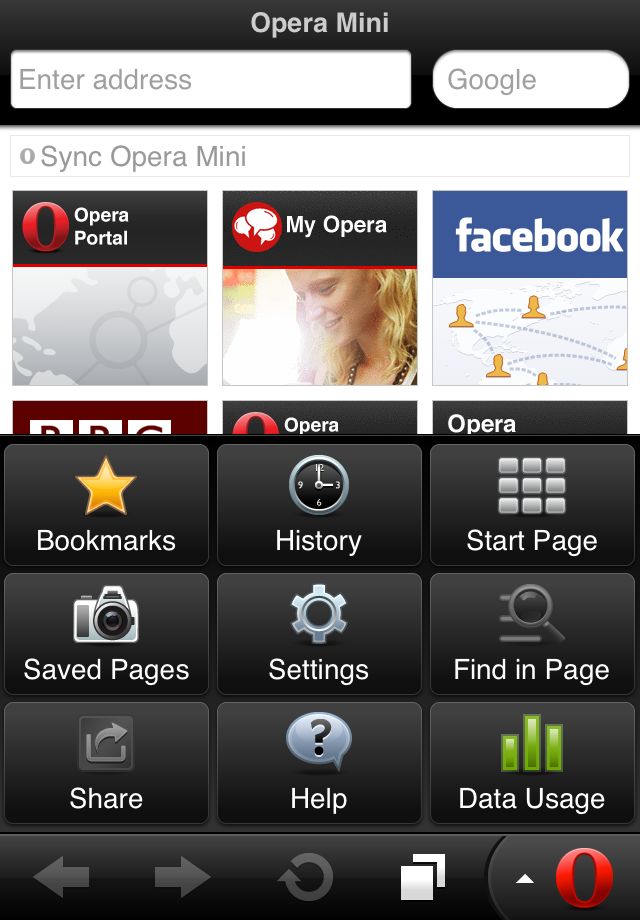Open Bookmarks from the menu
640x920 pixels.
tap(107, 505)
